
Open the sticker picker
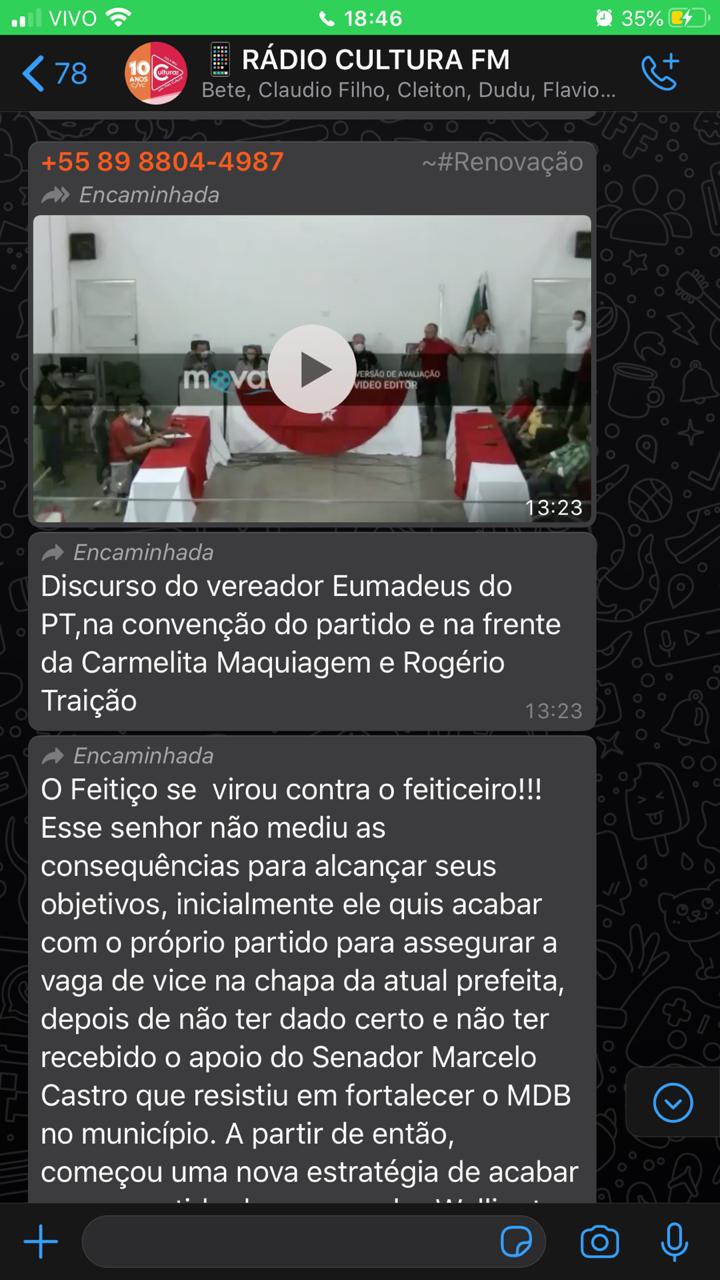click(516, 1242)
